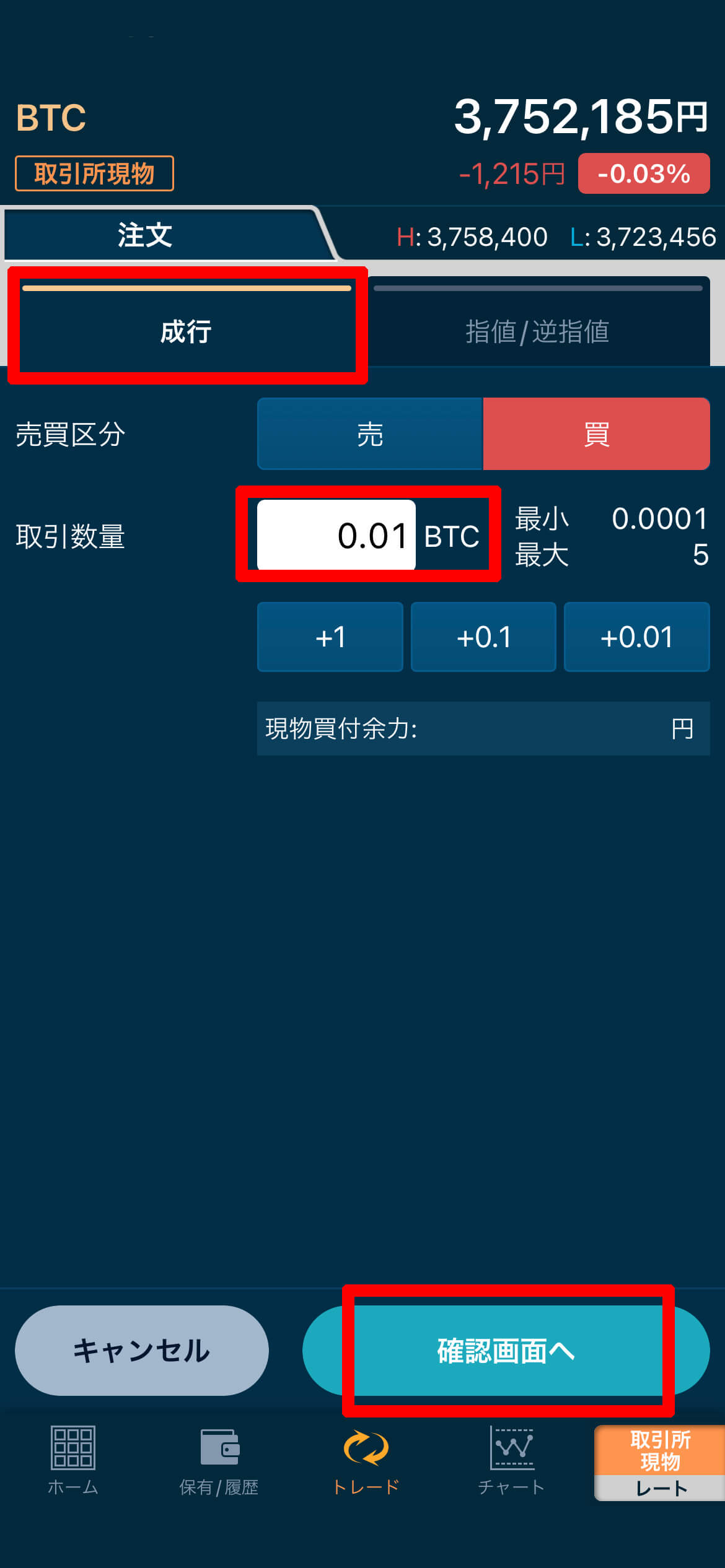Screen dimensions: 725x1568
Task: Choose 売 as trade side
Action: (x=370, y=433)
